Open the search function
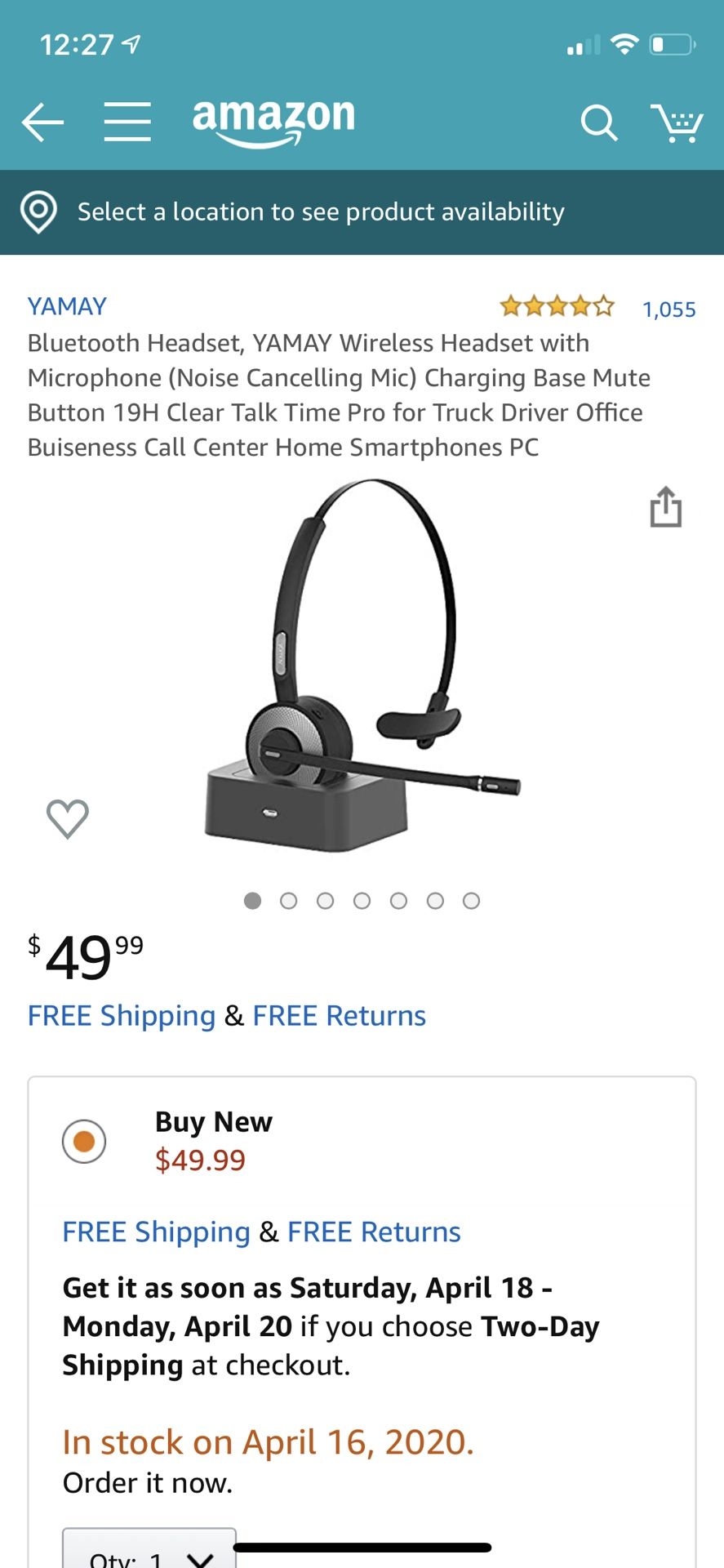This screenshot has width=724, height=1568. [599, 122]
